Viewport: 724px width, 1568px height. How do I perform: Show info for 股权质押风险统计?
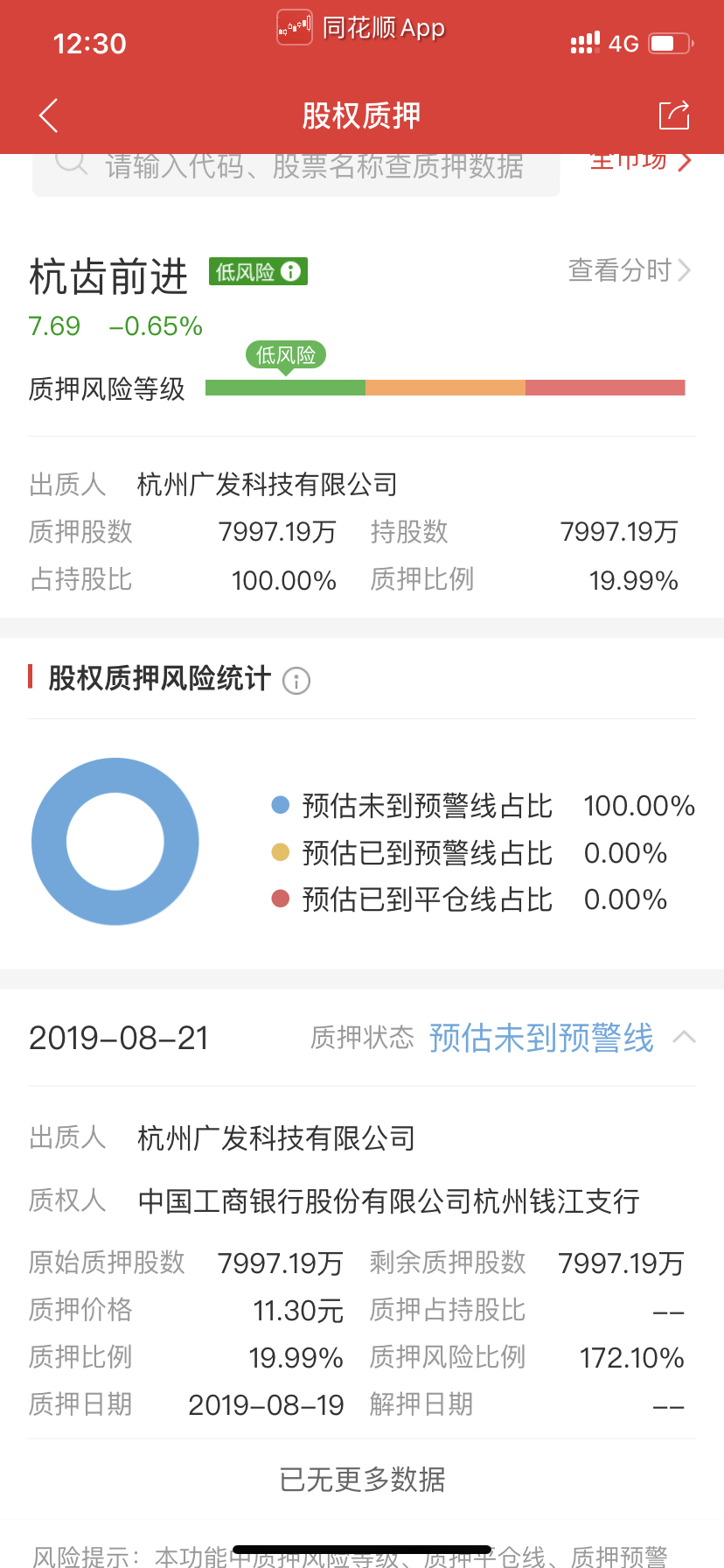click(x=296, y=681)
